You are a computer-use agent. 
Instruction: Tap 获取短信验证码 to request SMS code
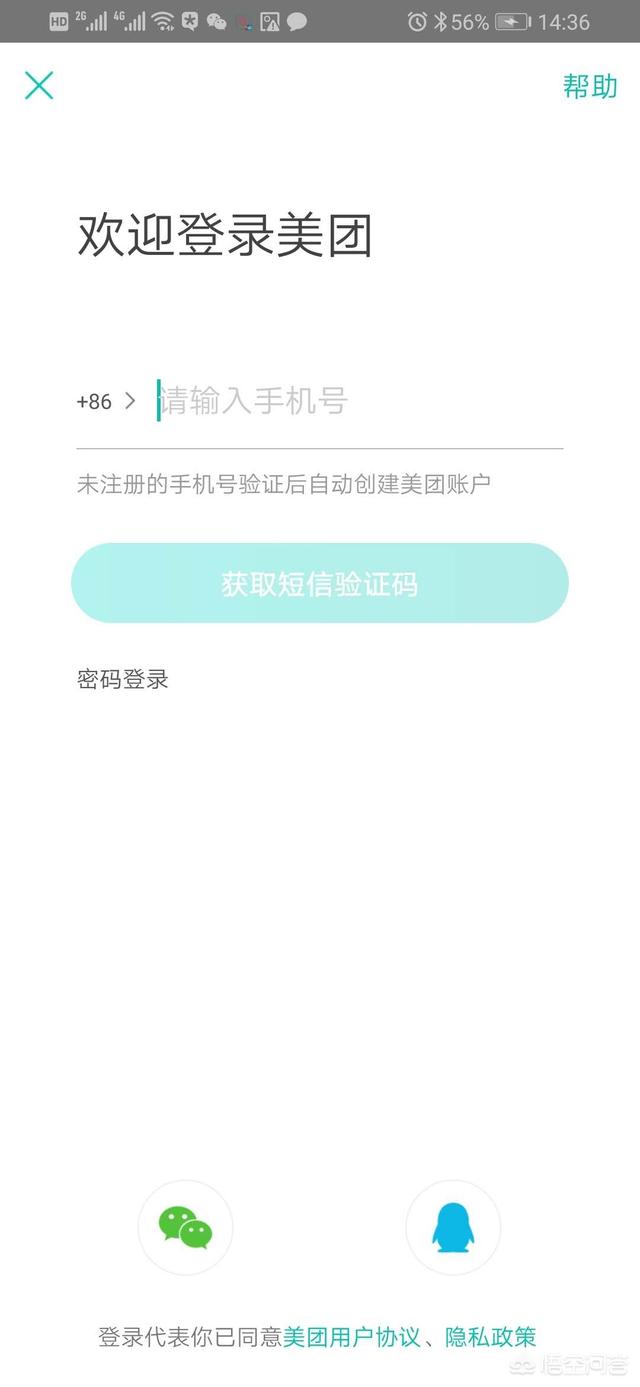click(320, 583)
